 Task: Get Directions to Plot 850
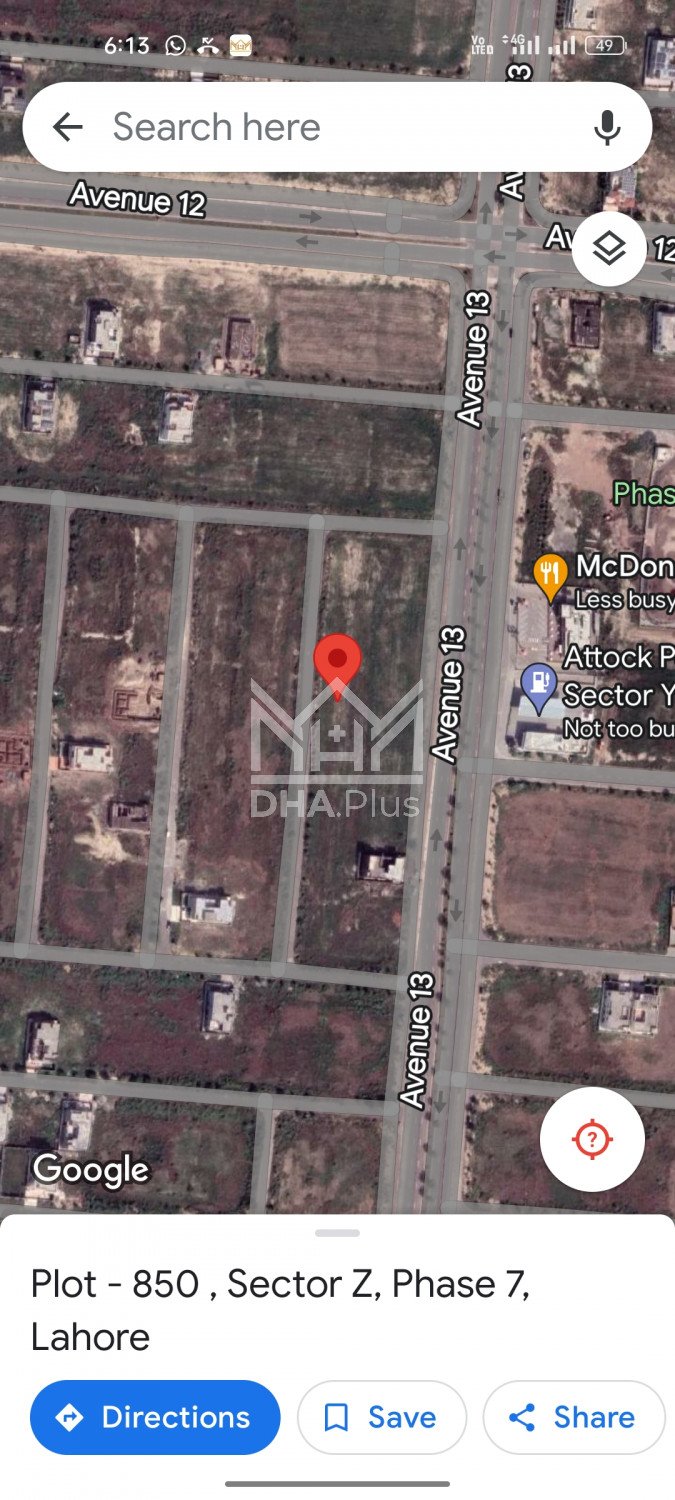tap(155, 1417)
